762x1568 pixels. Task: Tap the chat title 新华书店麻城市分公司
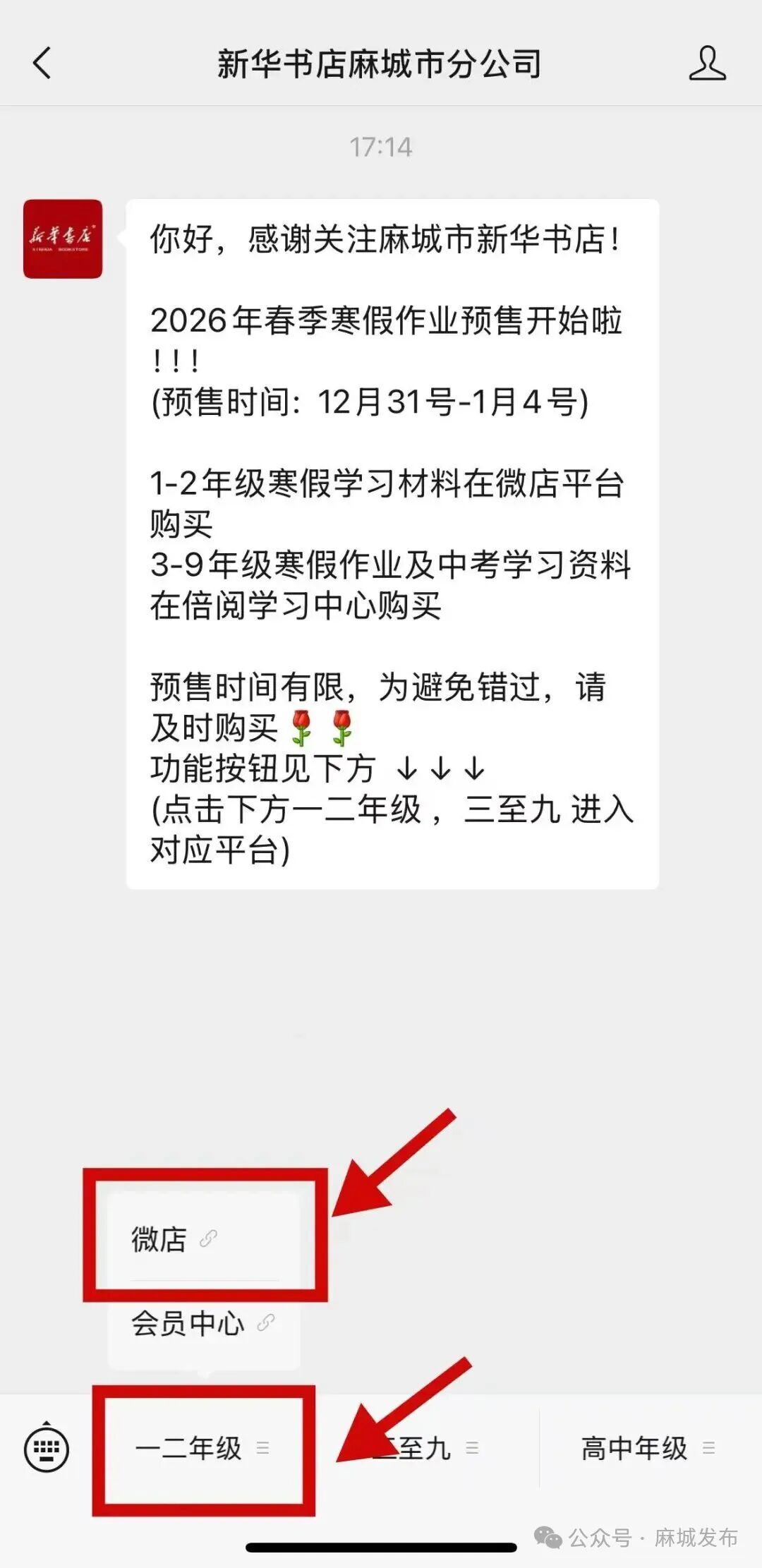point(380,64)
